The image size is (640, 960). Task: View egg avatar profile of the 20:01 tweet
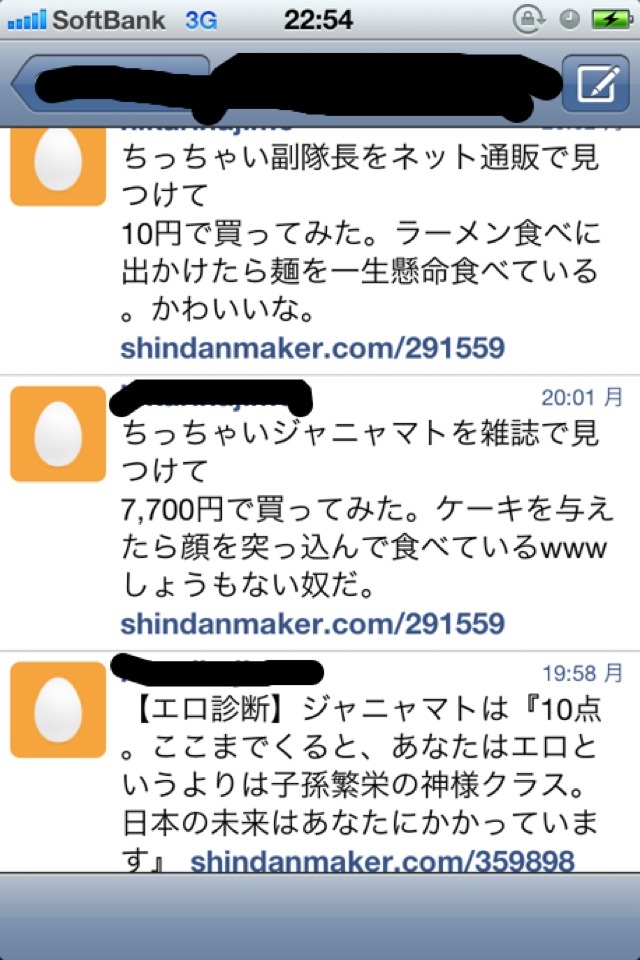point(57,433)
